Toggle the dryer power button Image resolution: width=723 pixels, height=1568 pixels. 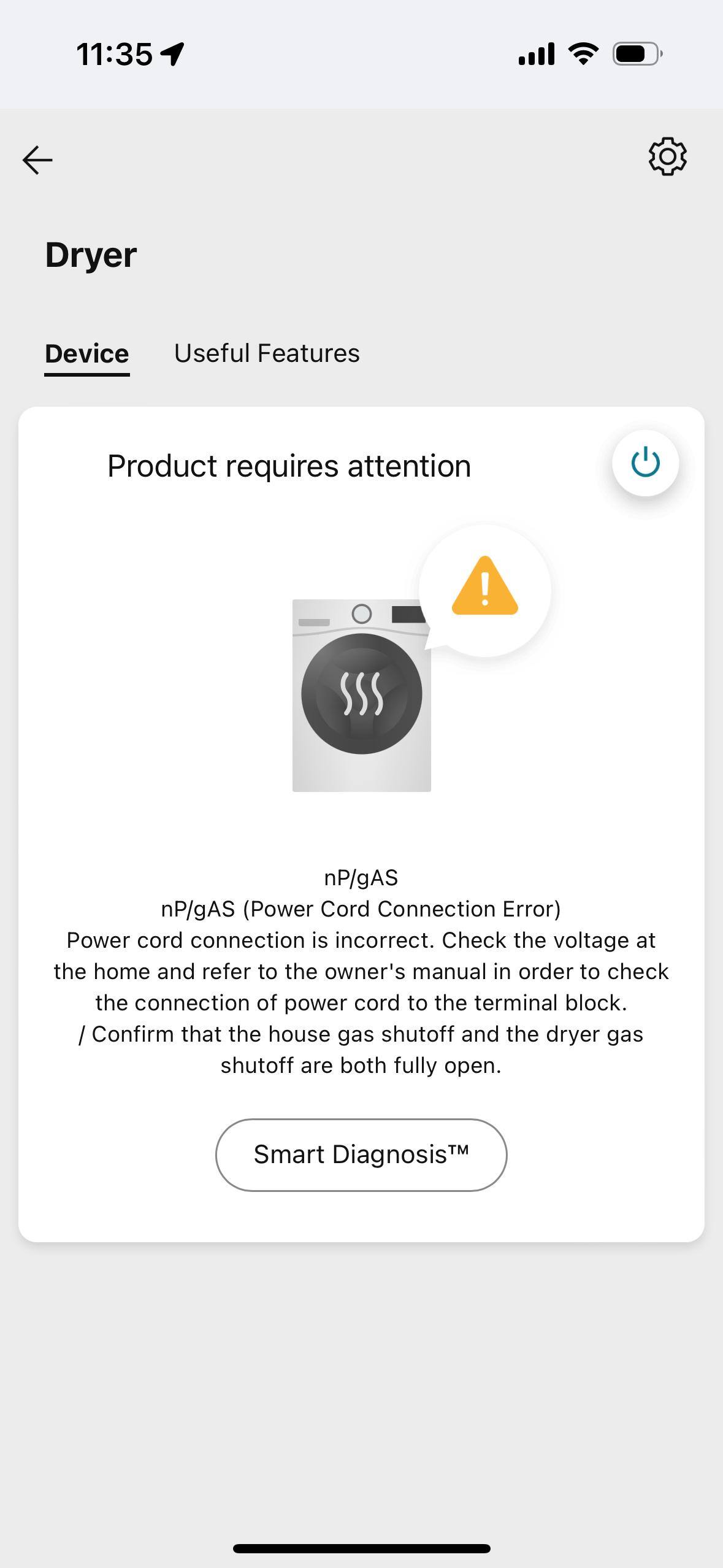[x=645, y=463]
